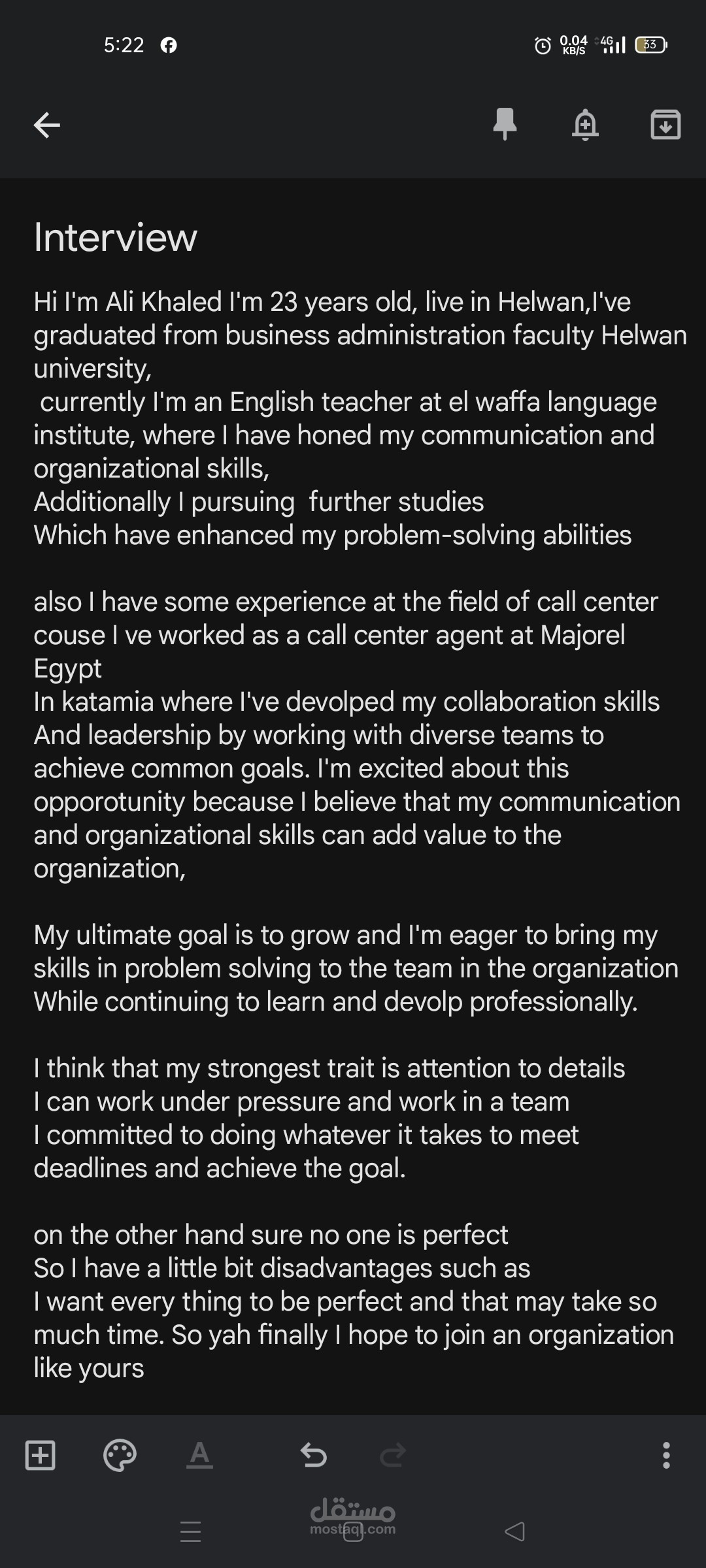The image size is (706, 1568).
Task: Open text formatting options
Action: tap(199, 1455)
